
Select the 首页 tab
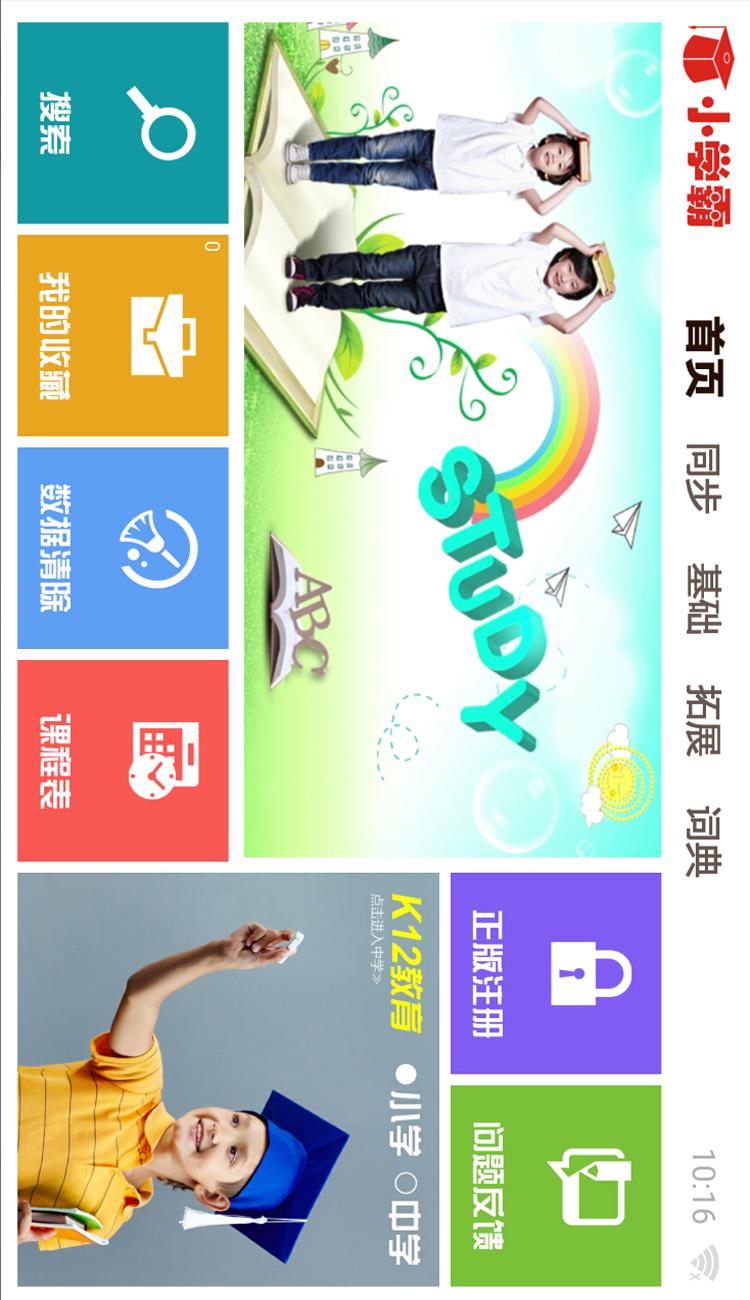coord(704,357)
